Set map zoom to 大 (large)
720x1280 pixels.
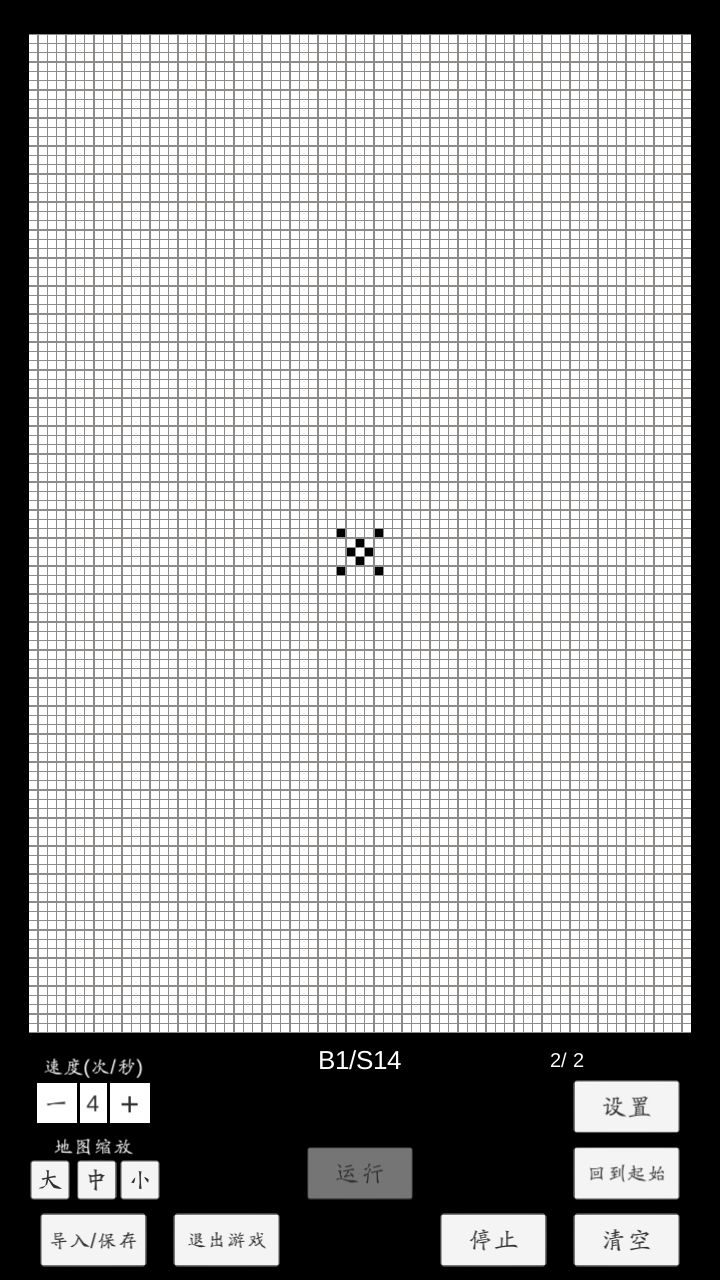coord(50,1180)
